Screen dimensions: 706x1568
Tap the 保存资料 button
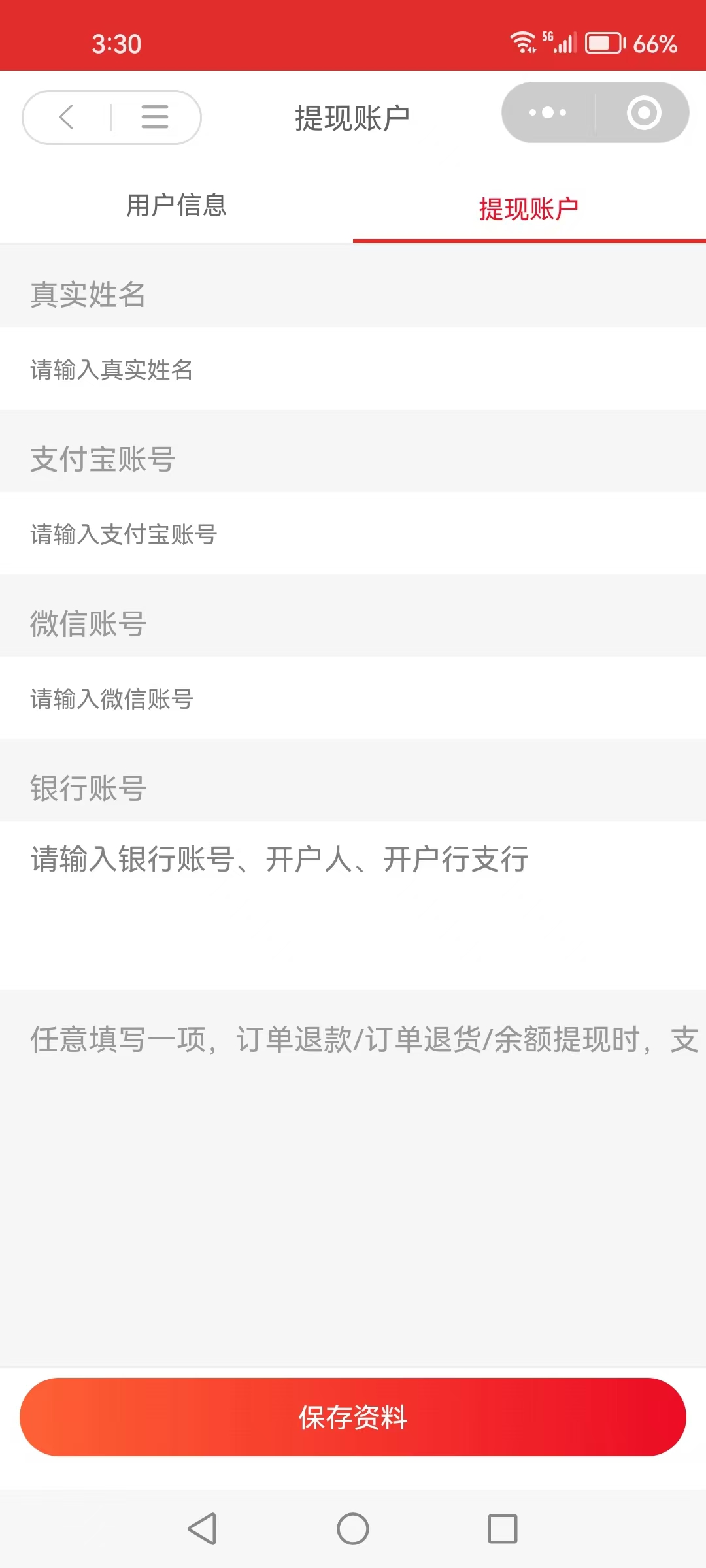(353, 1417)
